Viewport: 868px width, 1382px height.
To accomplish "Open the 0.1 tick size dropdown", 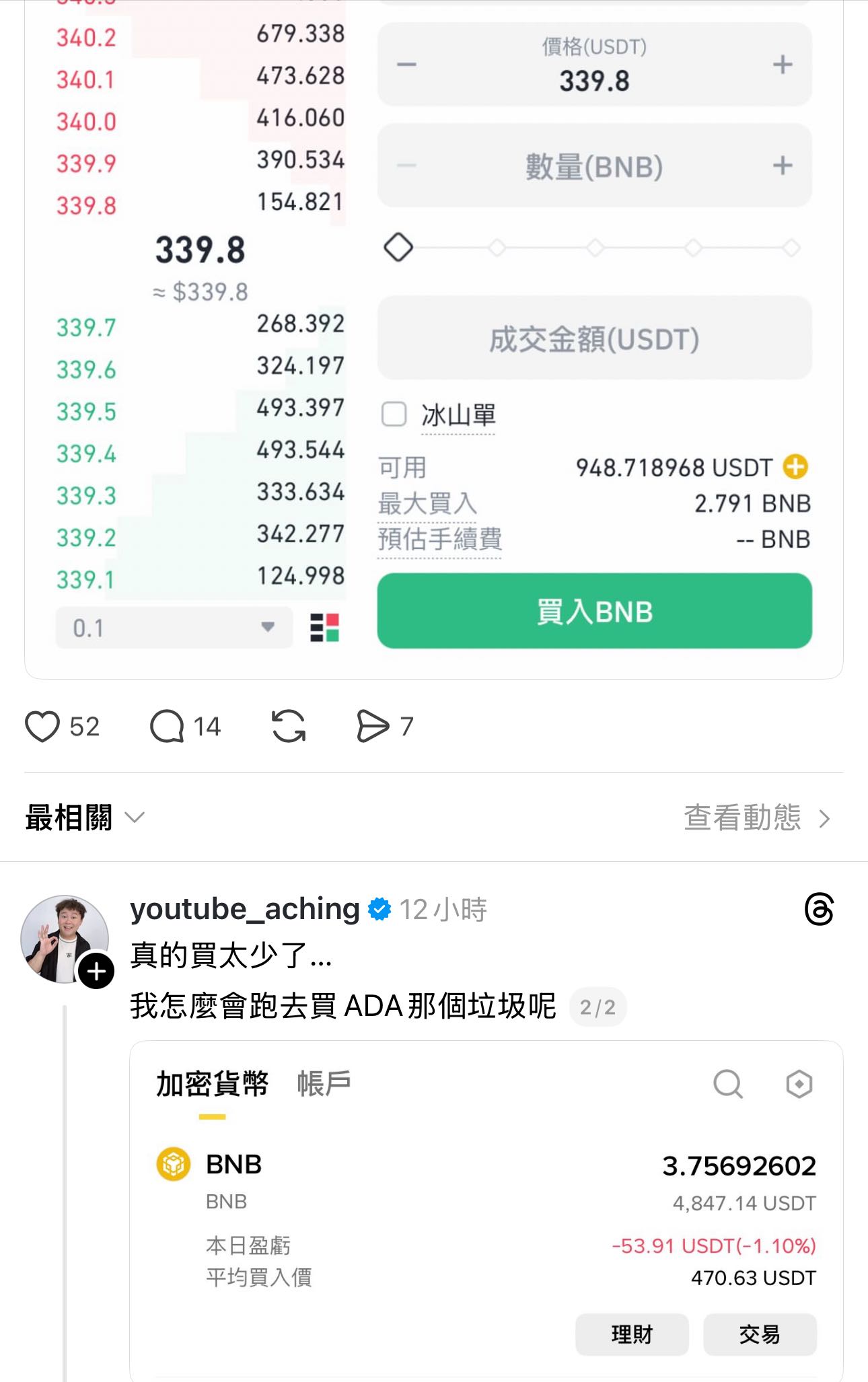I will [174, 627].
